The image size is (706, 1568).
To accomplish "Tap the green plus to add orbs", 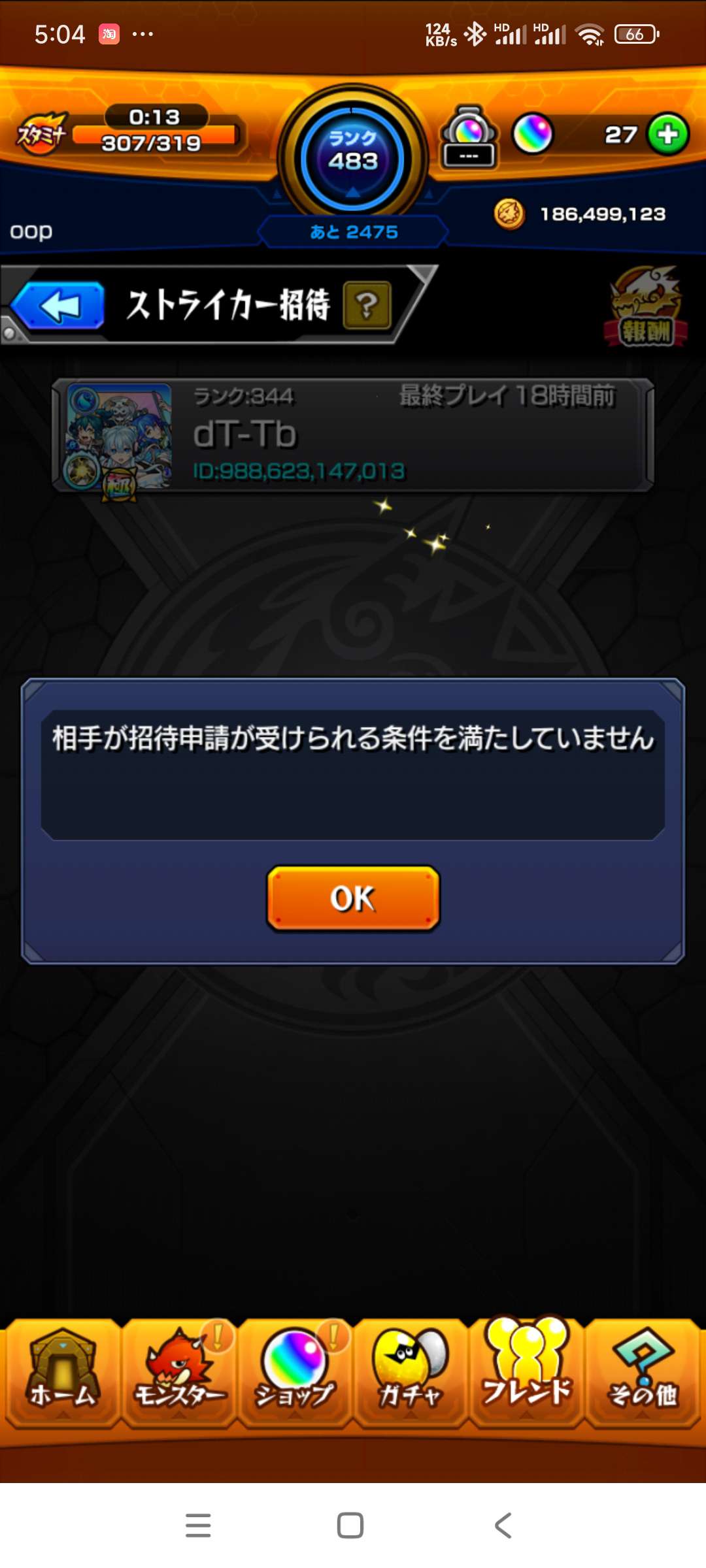I will click(x=667, y=135).
